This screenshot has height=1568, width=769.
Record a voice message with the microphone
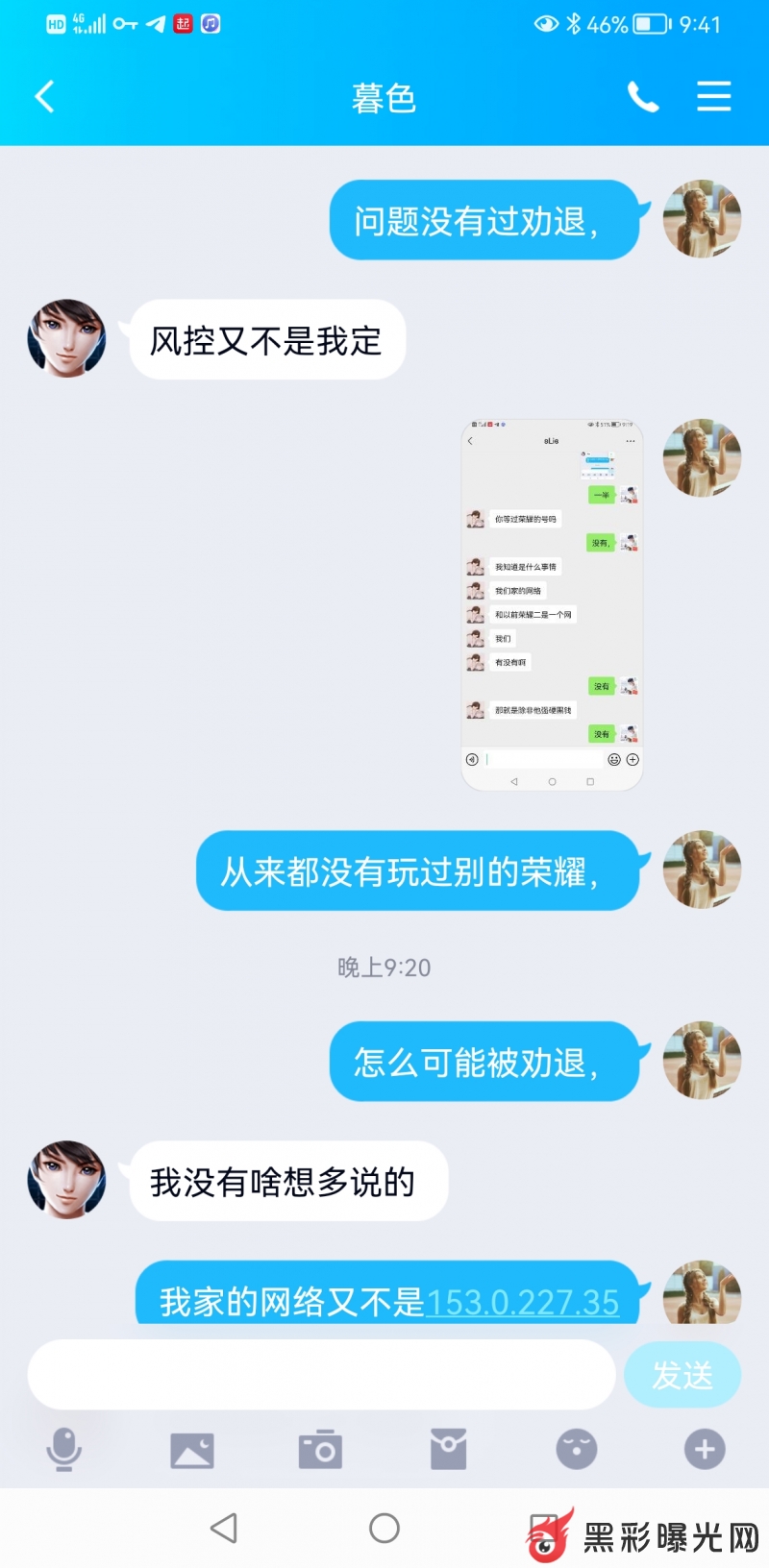coord(63,1449)
